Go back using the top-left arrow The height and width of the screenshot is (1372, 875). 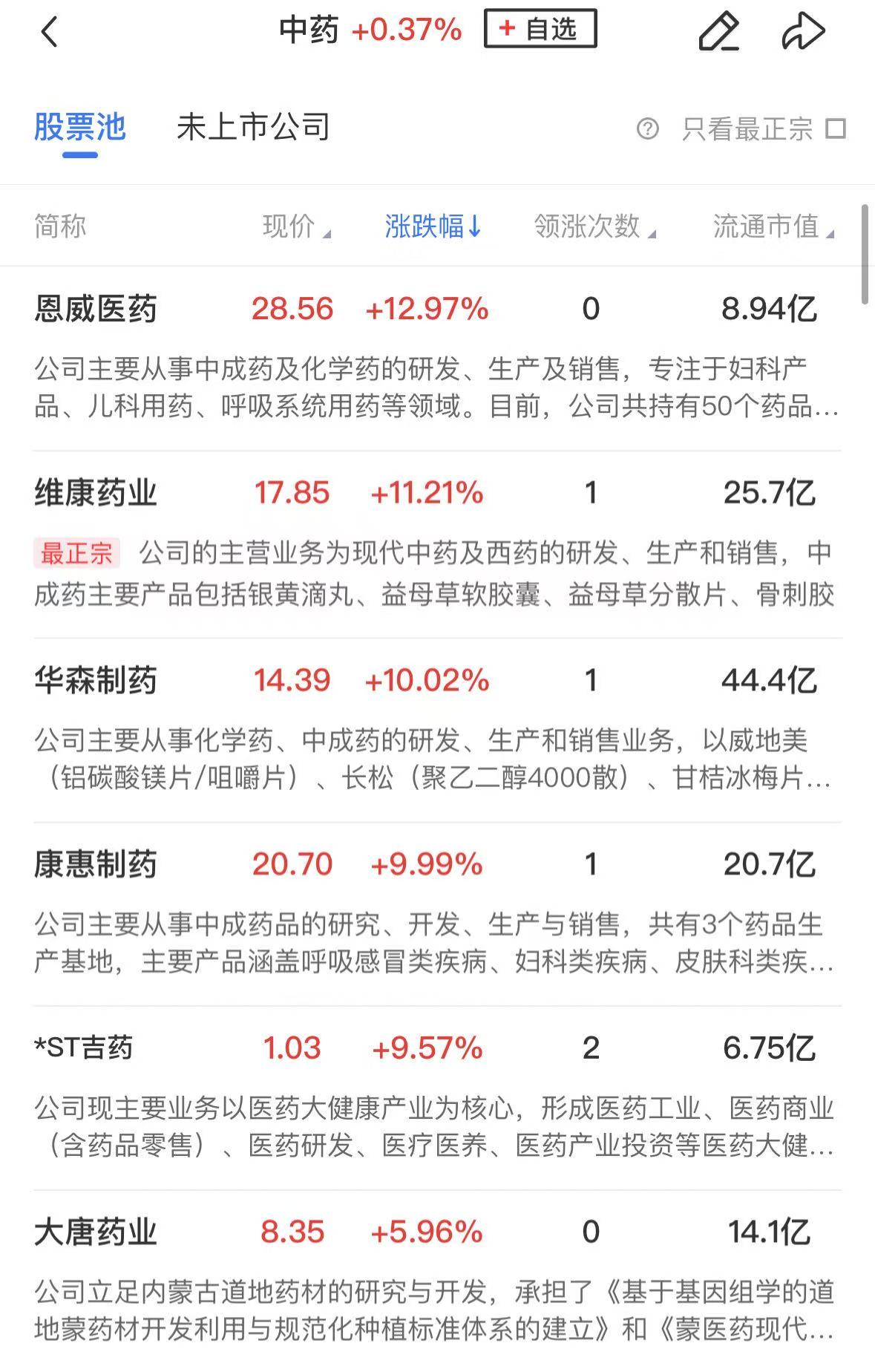point(49,32)
